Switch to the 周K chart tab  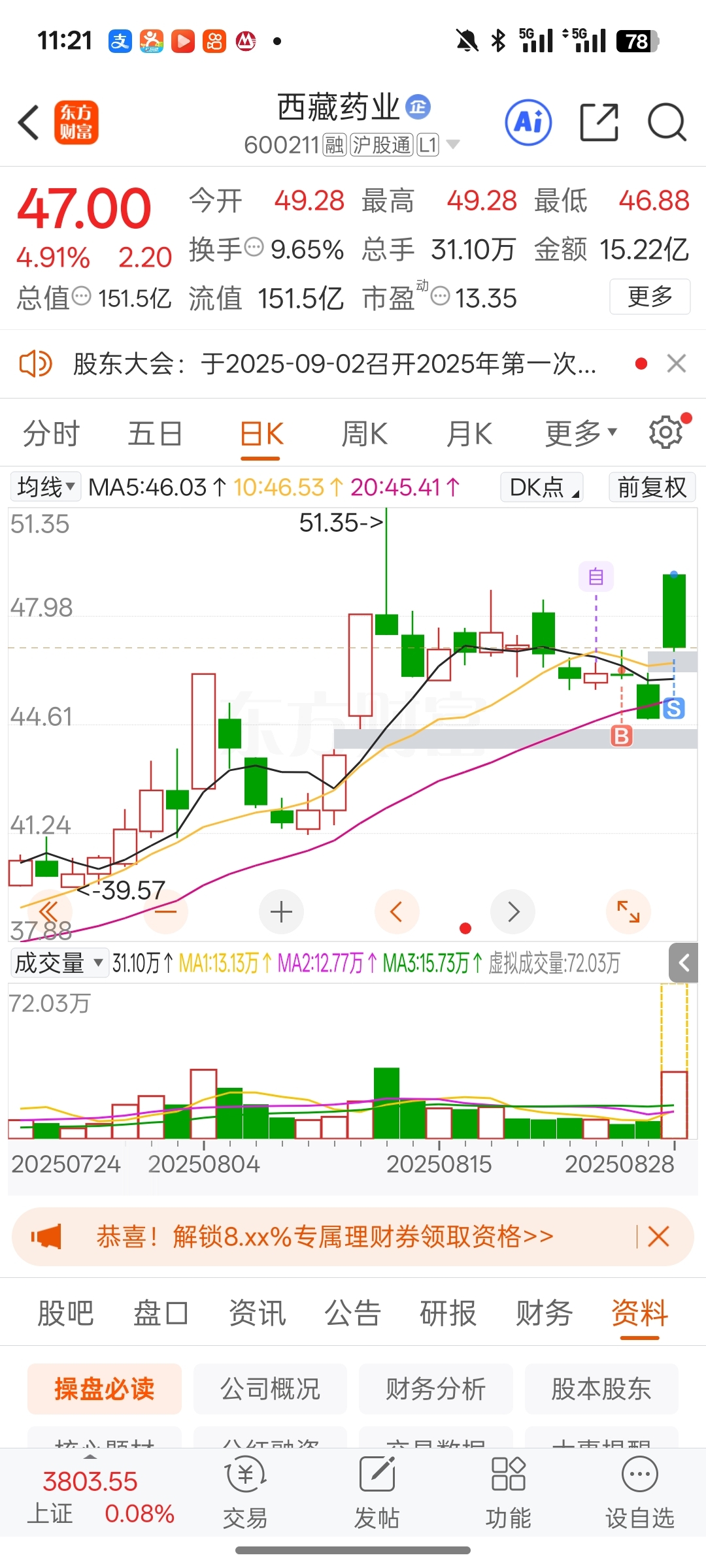point(364,434)
